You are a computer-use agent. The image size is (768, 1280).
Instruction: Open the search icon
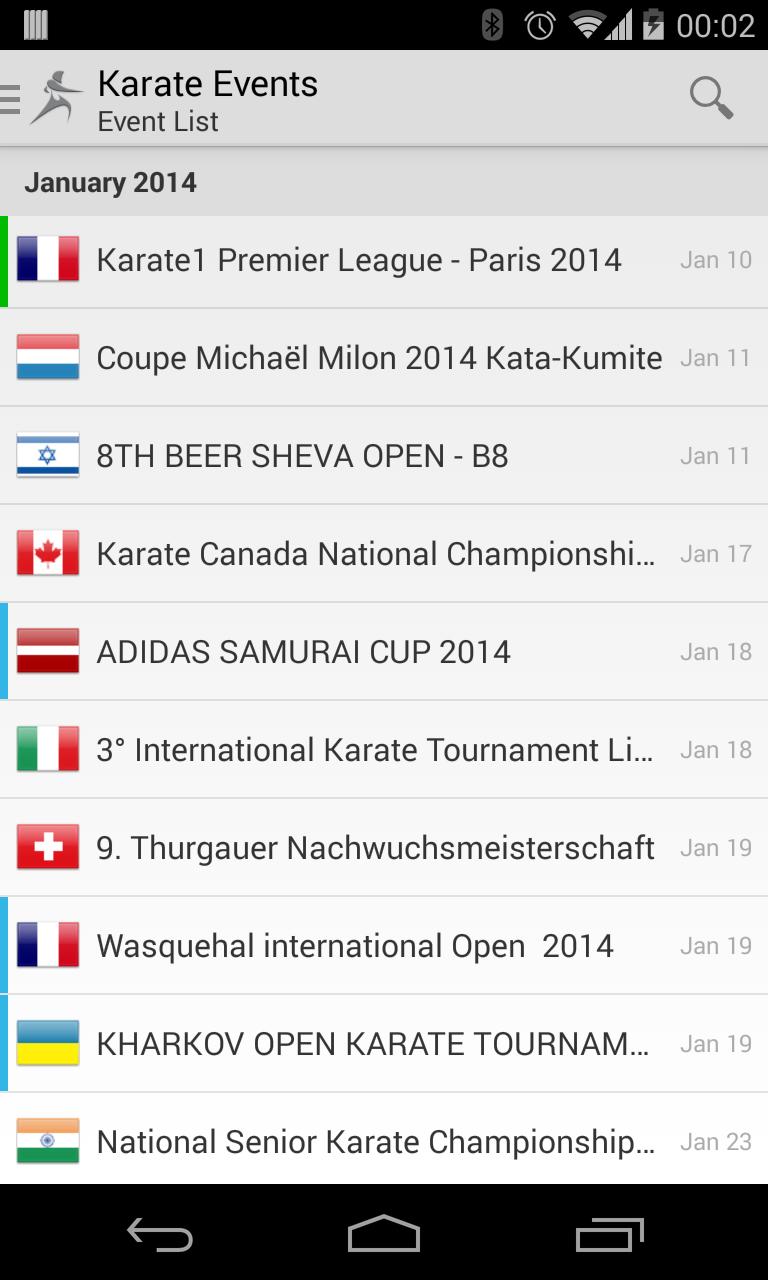711,98
